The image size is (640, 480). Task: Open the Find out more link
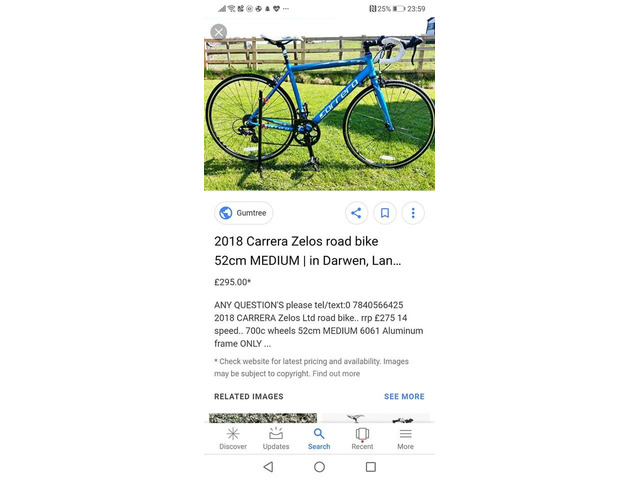tap(336, 374)
